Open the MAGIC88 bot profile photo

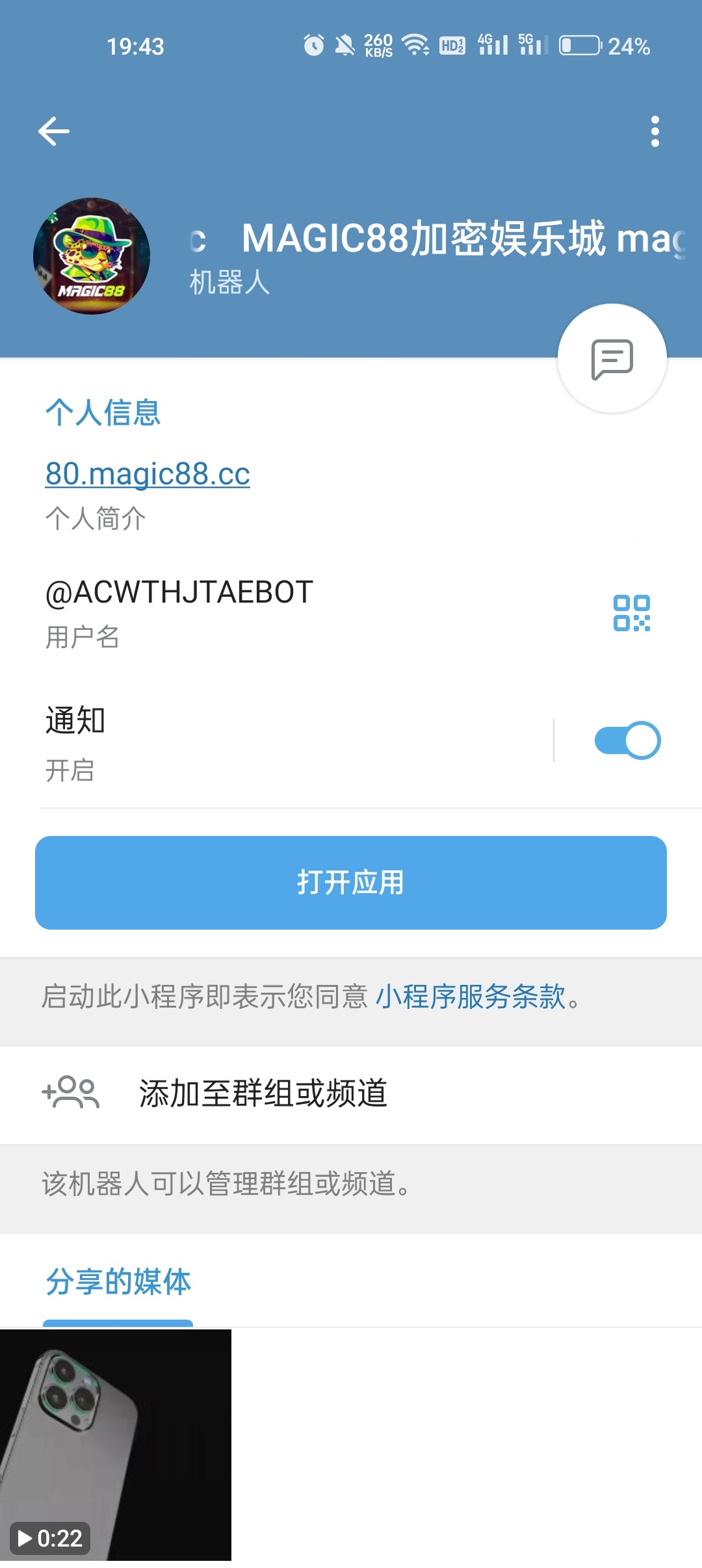(92, 256)
